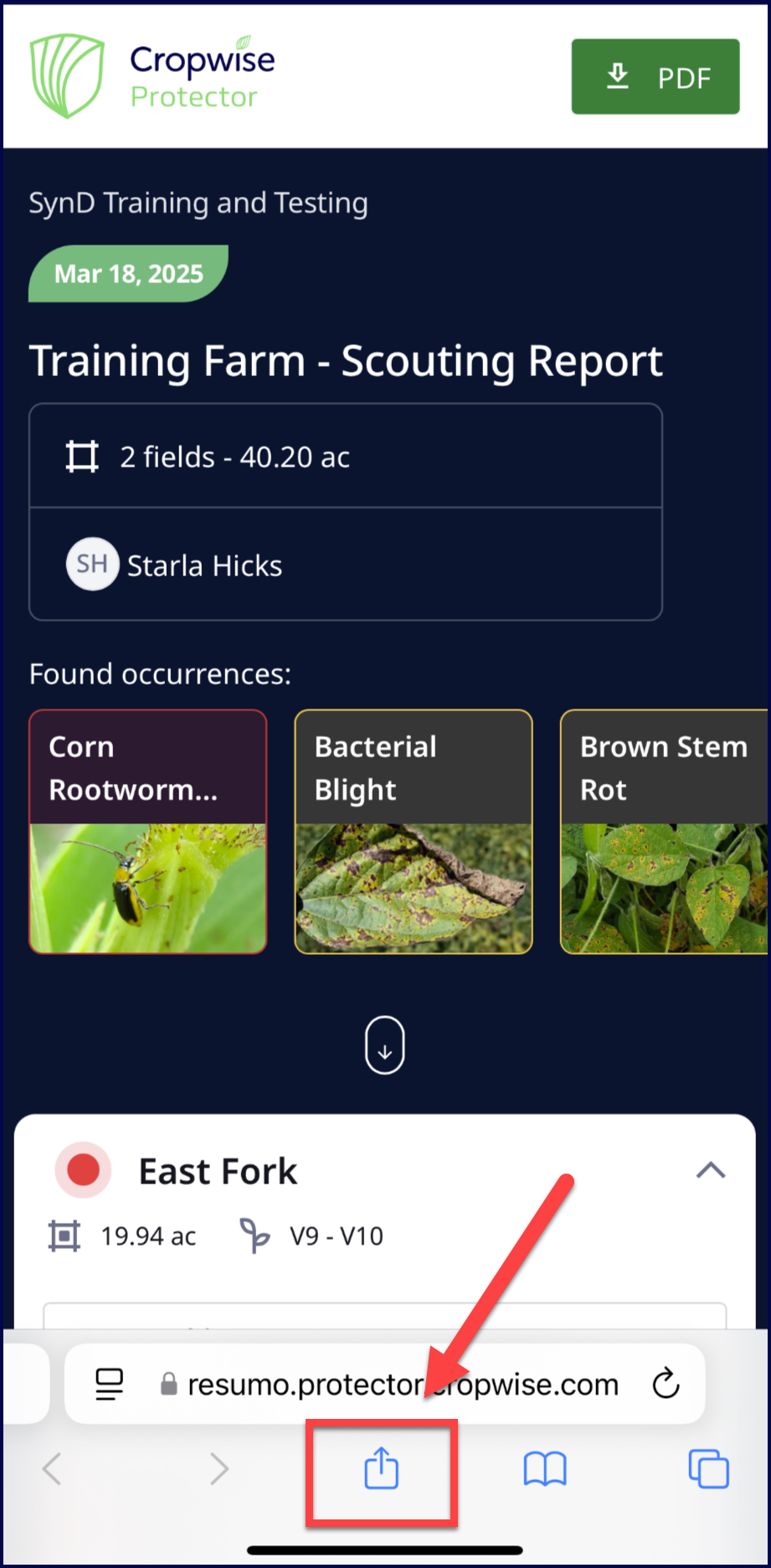Open the Bacterial Blight occurrence card
Viewport: 771px width, 1568px height.
[x=414, y=832]
